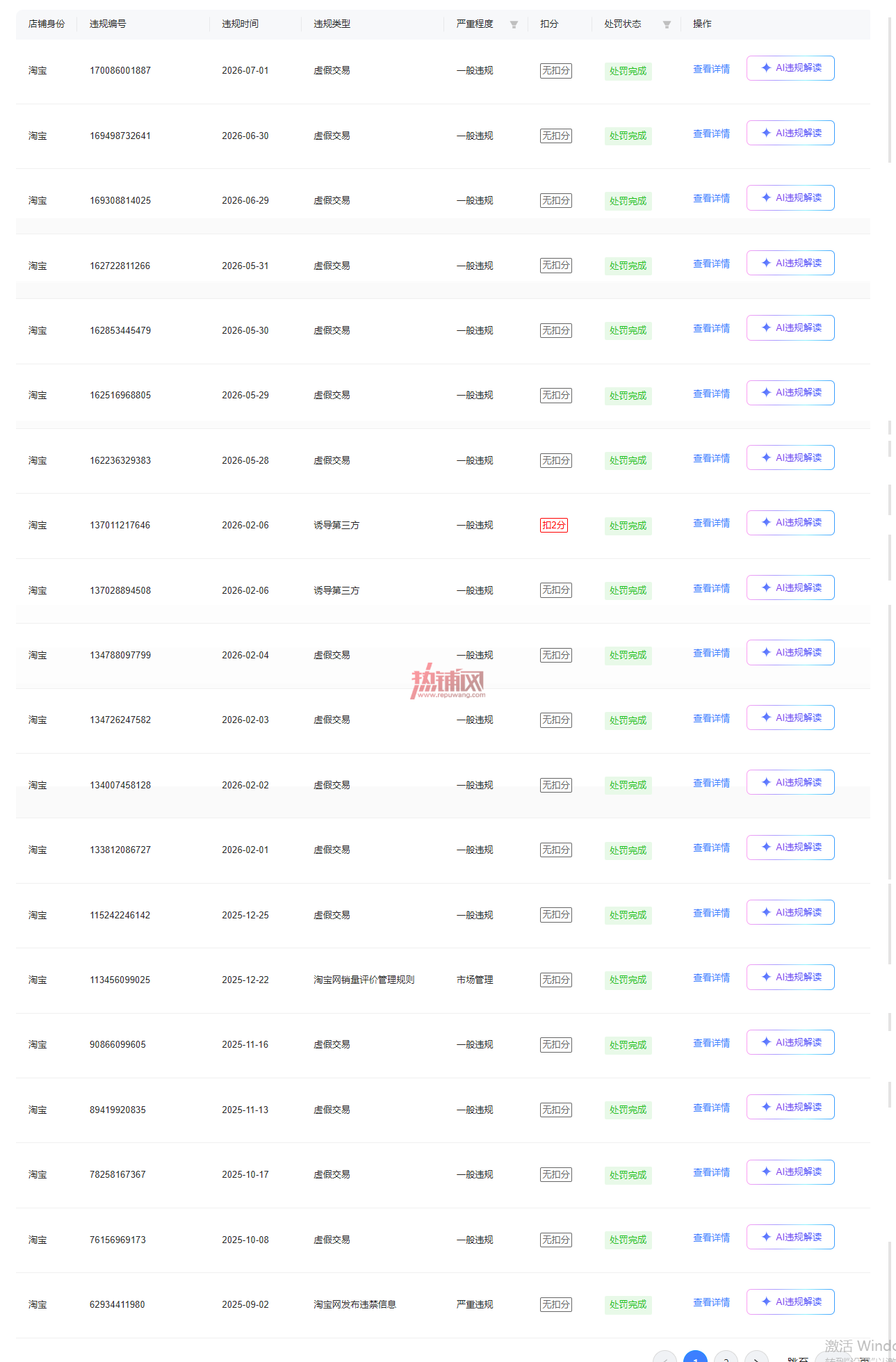The height and width of the screenshot is (1362, 896).
Task: View details of violation 169498732641
Action: 711,133
